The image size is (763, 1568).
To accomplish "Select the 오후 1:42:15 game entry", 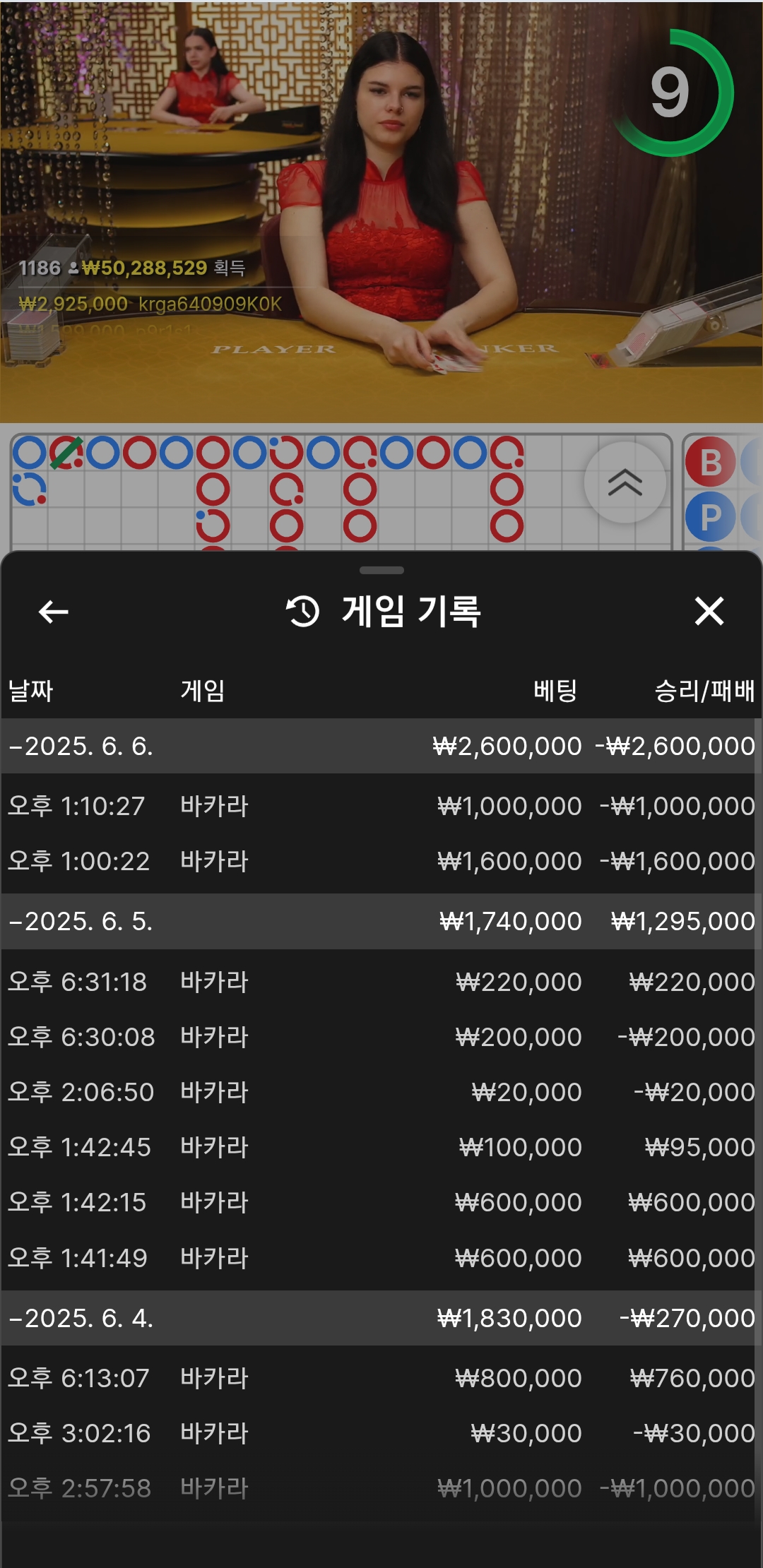I will pyautogui.click(x=381, y=1202).
